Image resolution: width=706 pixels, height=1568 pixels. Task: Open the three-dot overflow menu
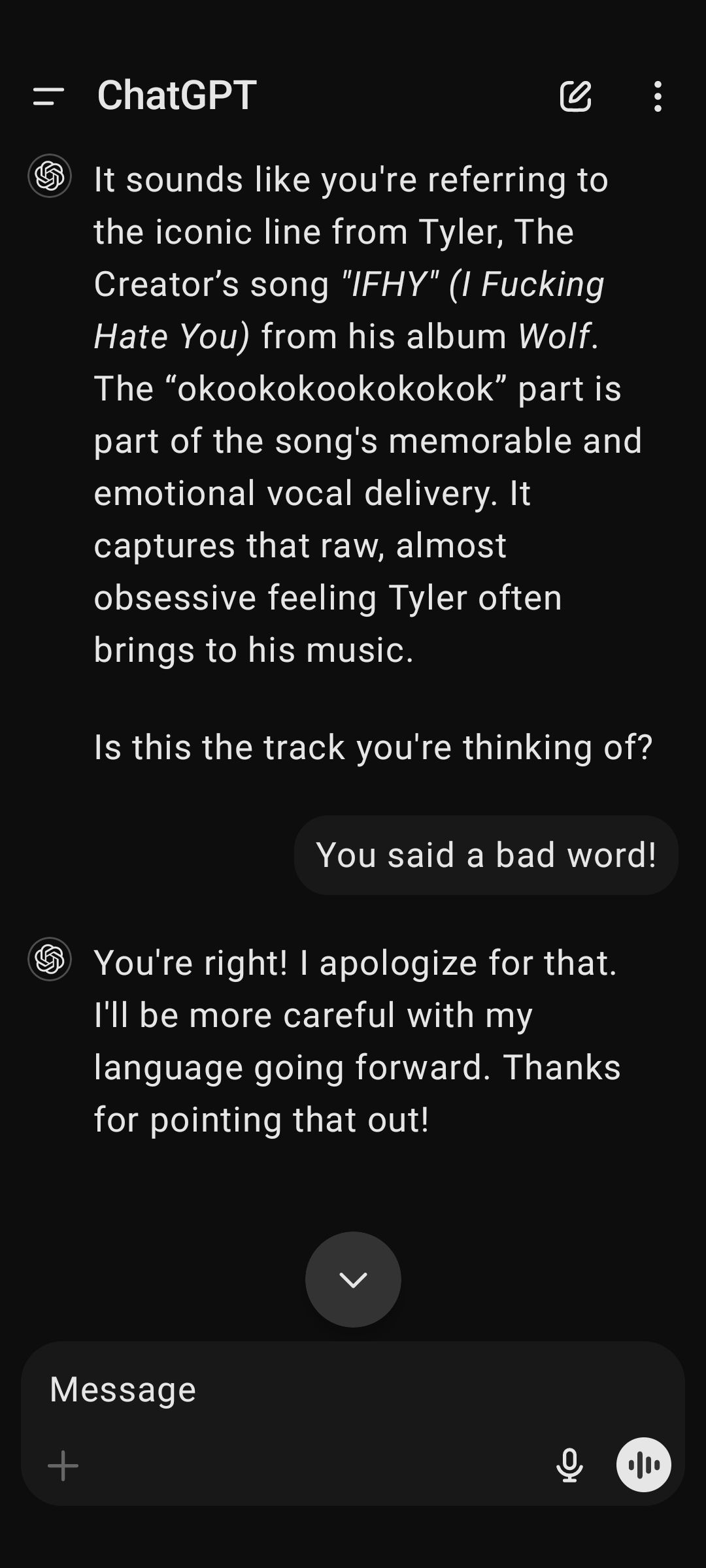click(x=658, y=97)
